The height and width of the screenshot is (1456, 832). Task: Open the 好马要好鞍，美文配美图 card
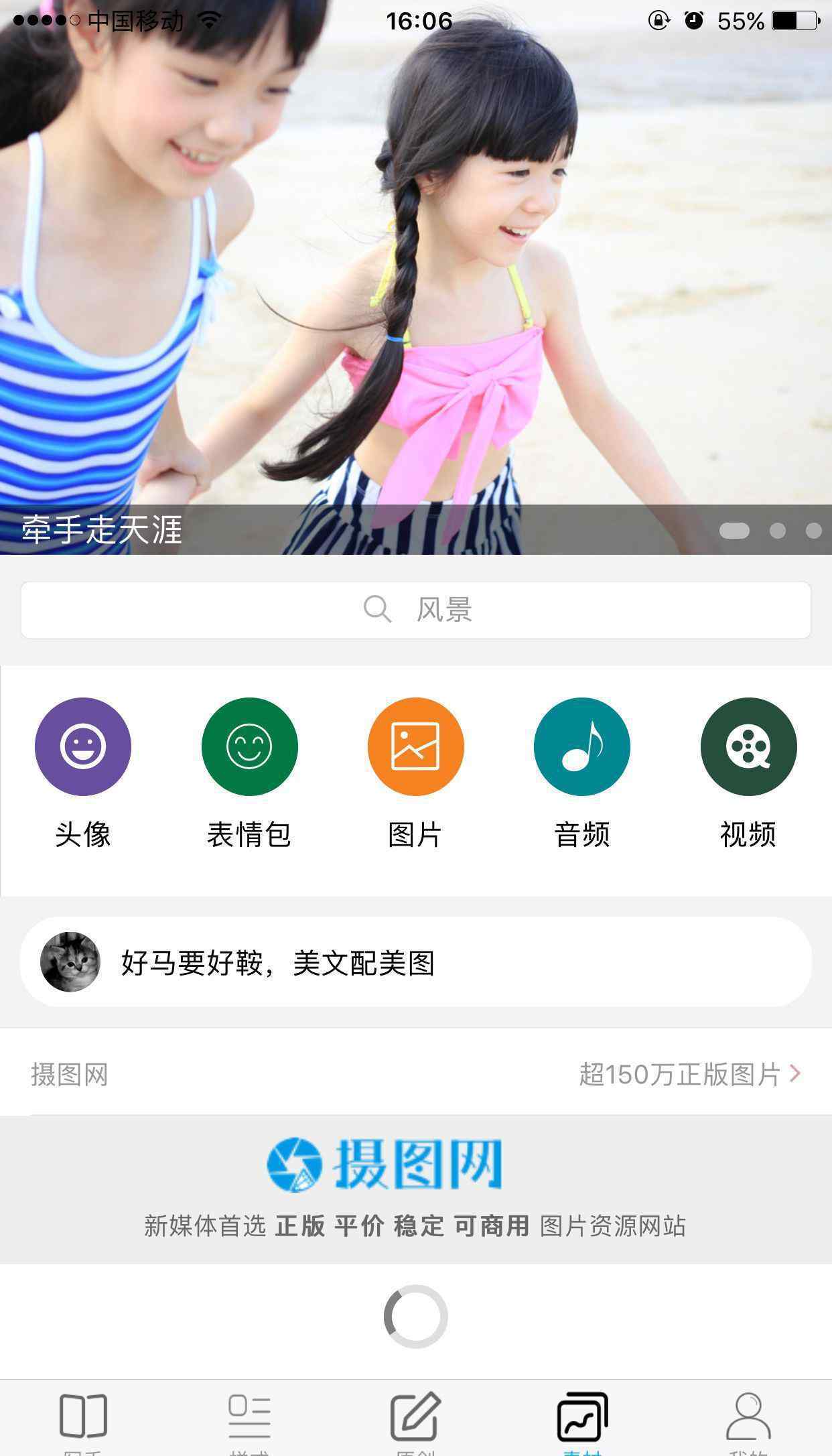pos(415,962)
